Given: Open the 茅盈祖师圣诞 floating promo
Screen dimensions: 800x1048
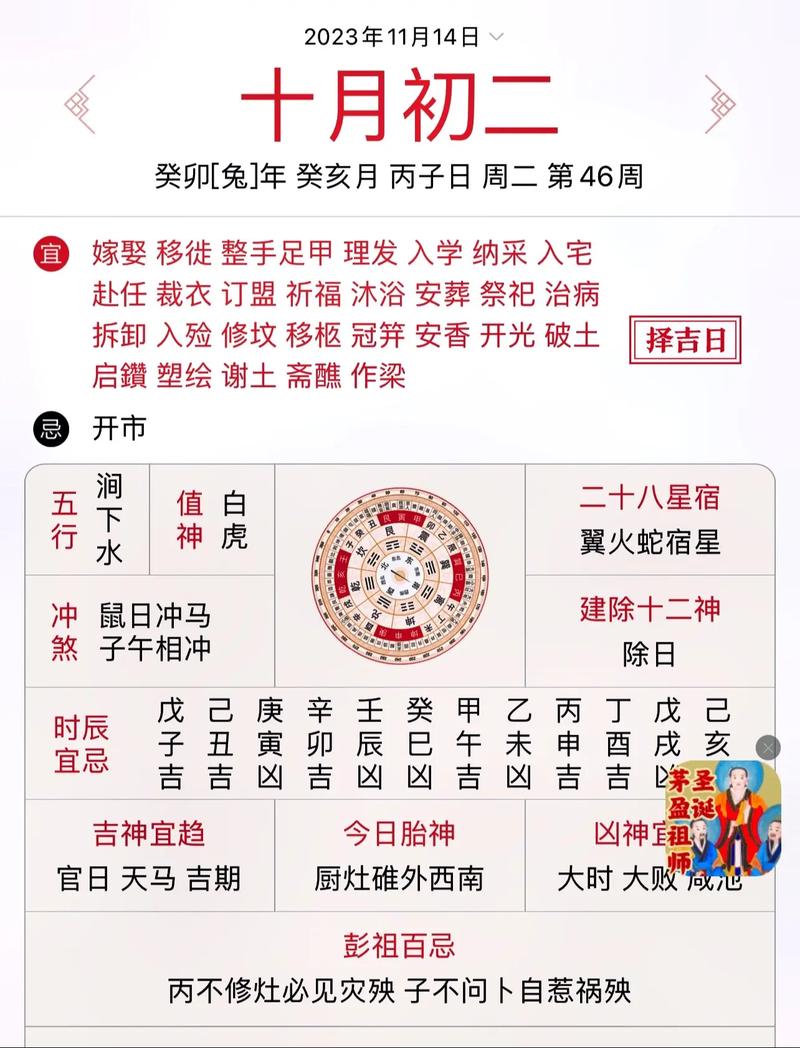Looking at the screenshot, I should 722,818.
